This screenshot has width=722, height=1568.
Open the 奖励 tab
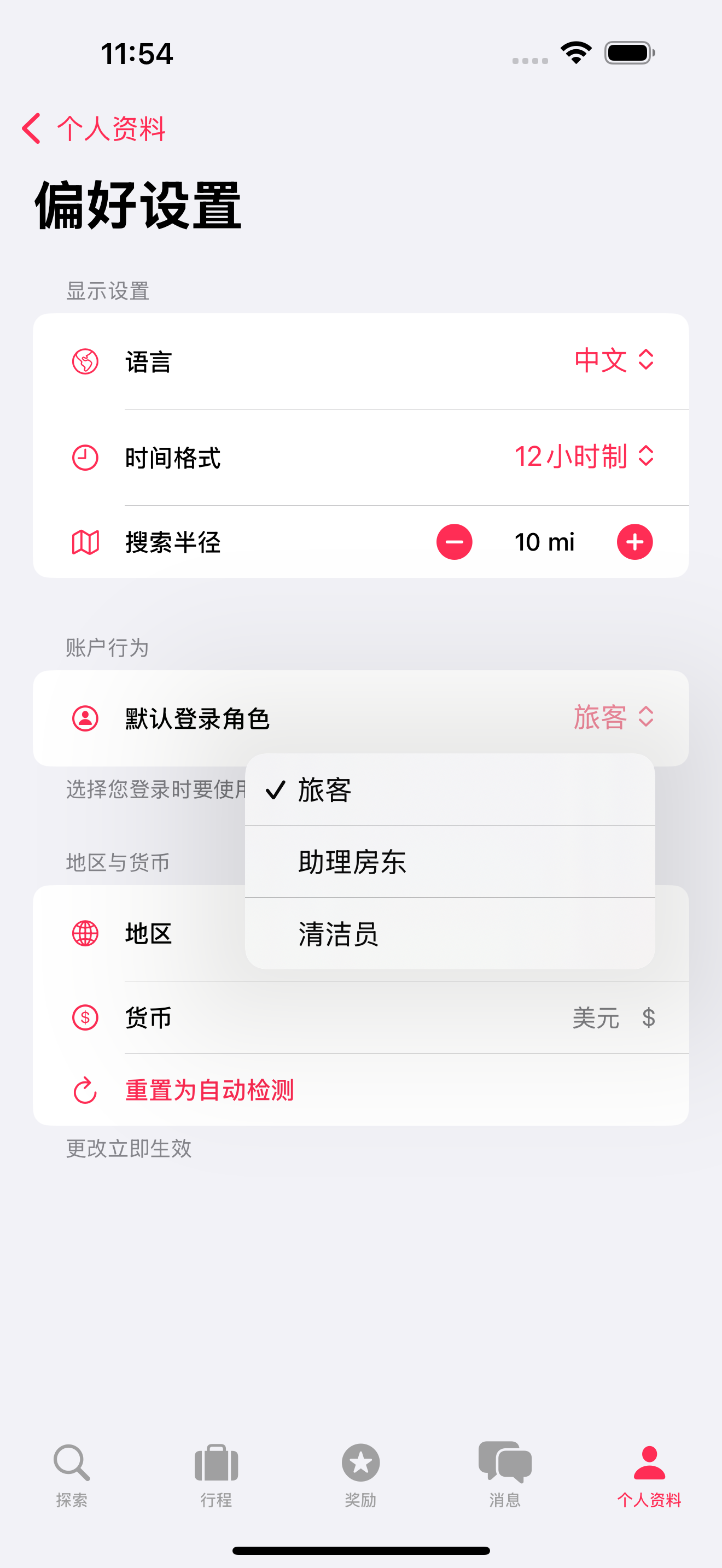point(360,1473)
